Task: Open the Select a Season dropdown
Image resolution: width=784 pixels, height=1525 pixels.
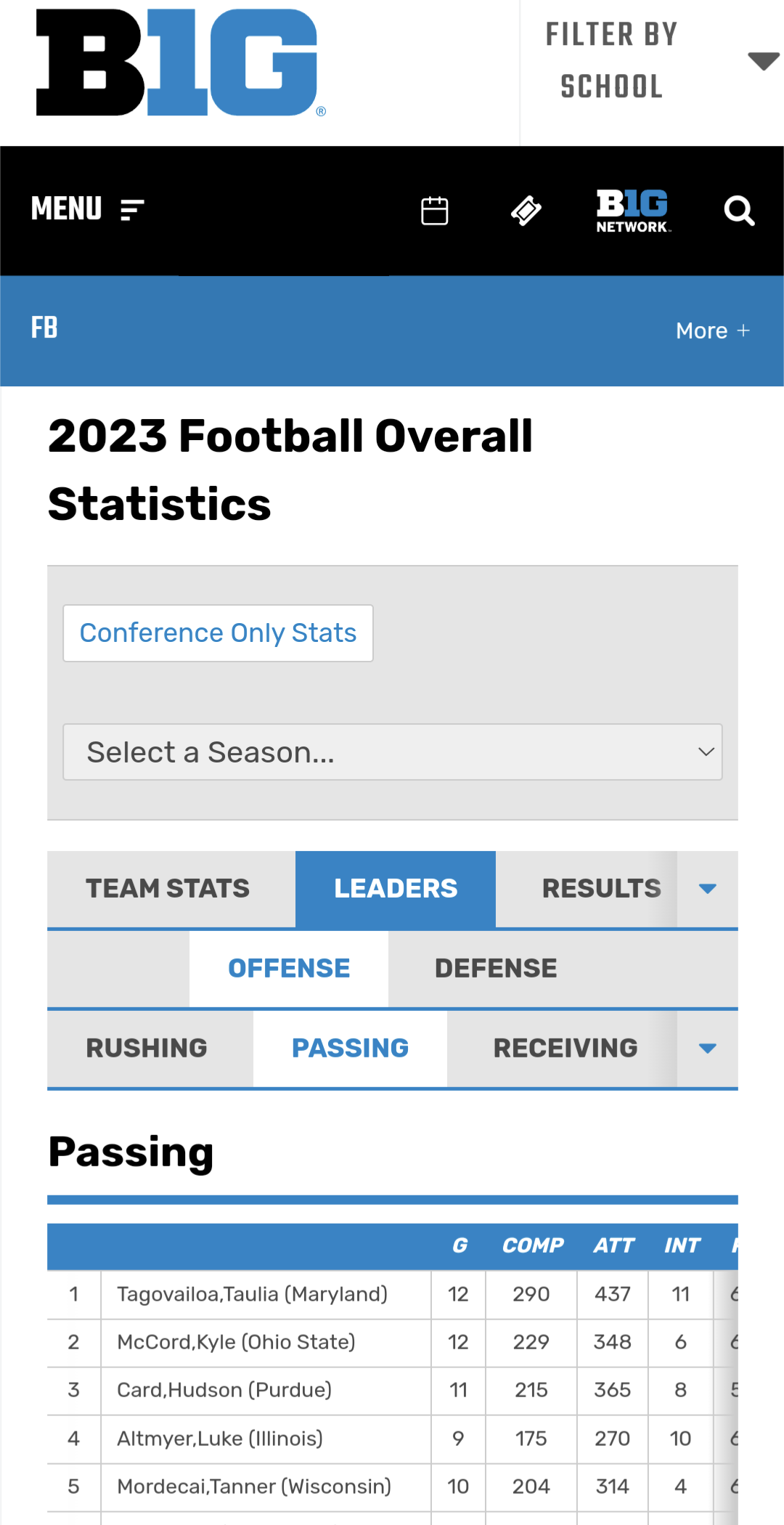Action: [x=392, y=752]
